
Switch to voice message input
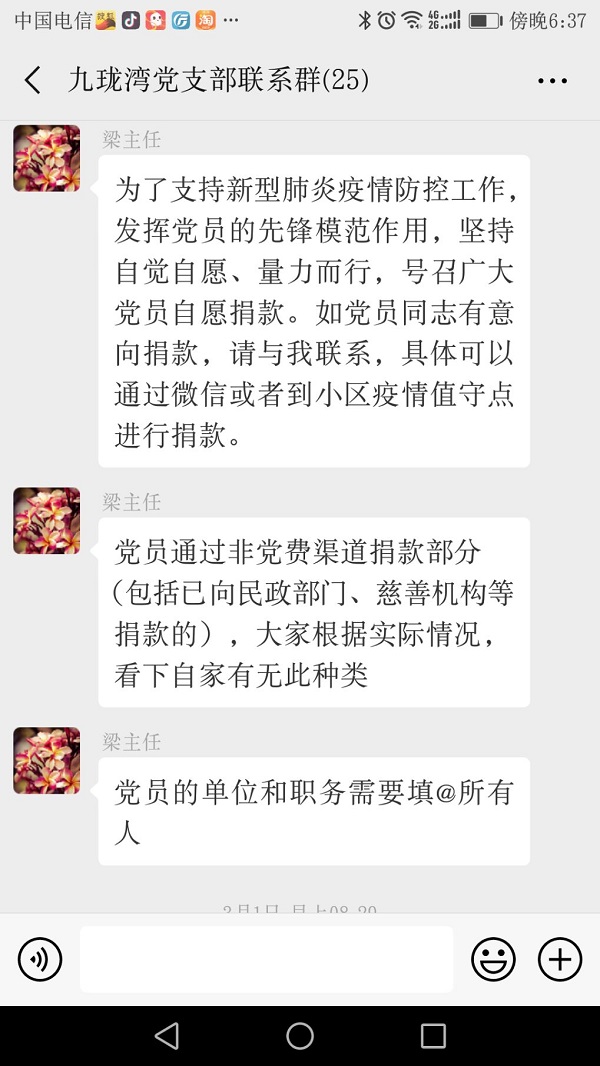point(40,960)
